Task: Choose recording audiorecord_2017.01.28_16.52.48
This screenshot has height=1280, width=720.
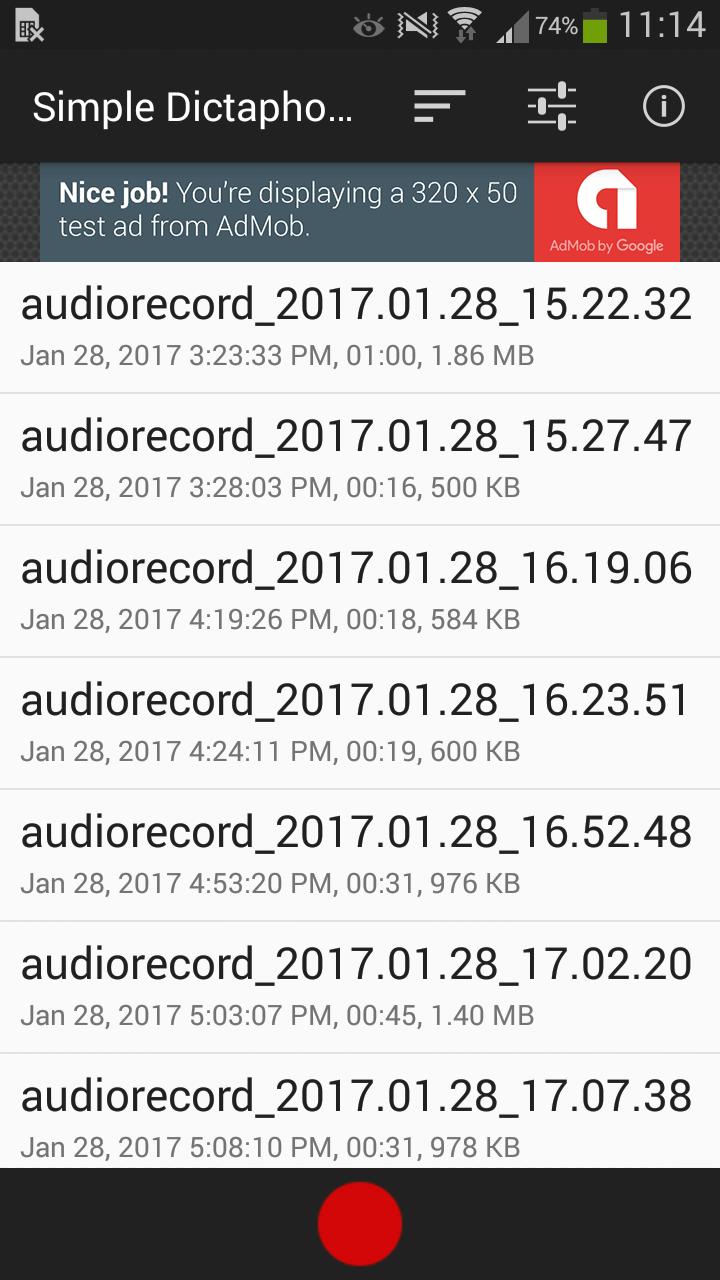Action: click(360, 855)
